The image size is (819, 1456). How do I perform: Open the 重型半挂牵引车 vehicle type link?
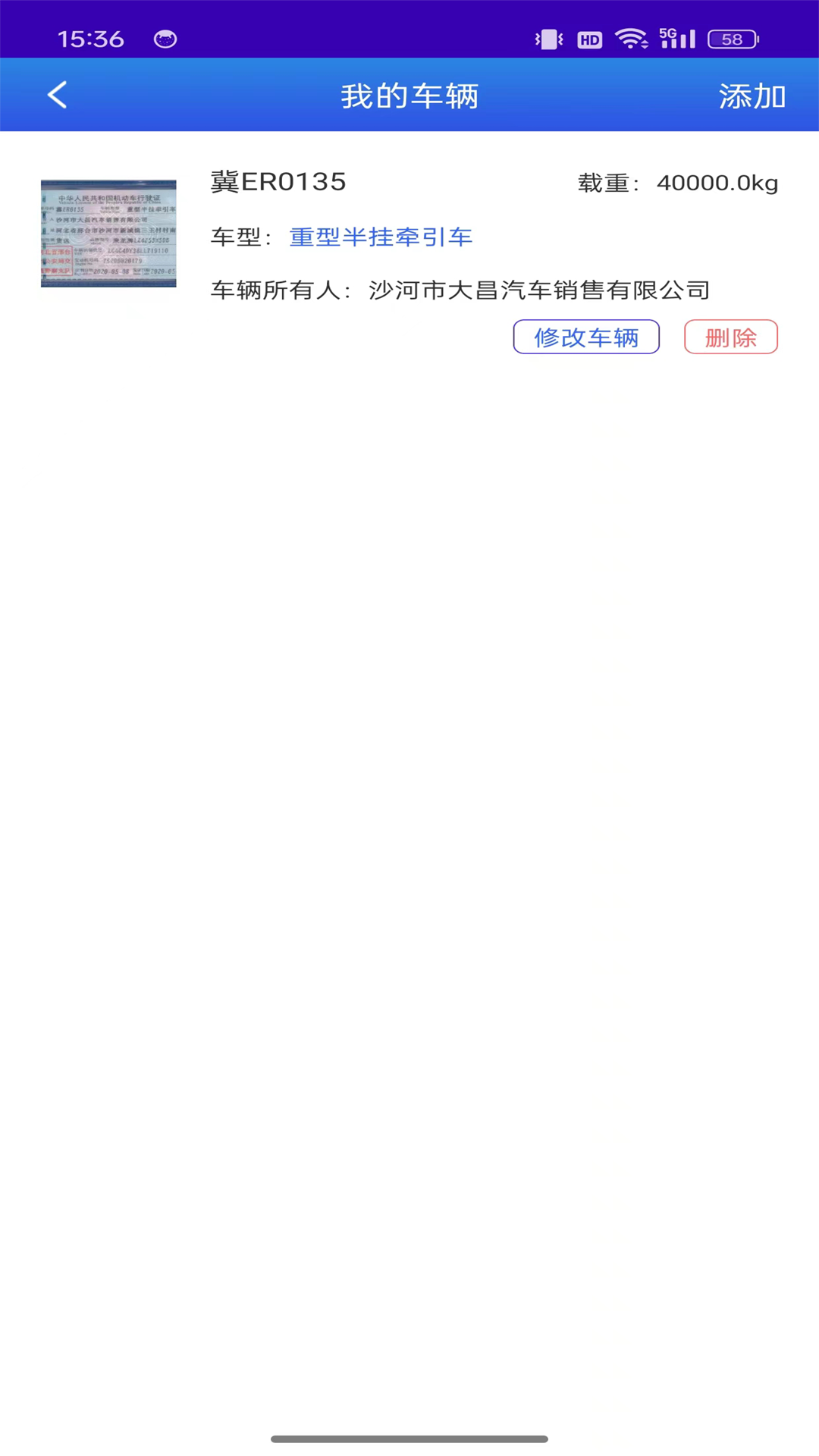click(380, 237)
